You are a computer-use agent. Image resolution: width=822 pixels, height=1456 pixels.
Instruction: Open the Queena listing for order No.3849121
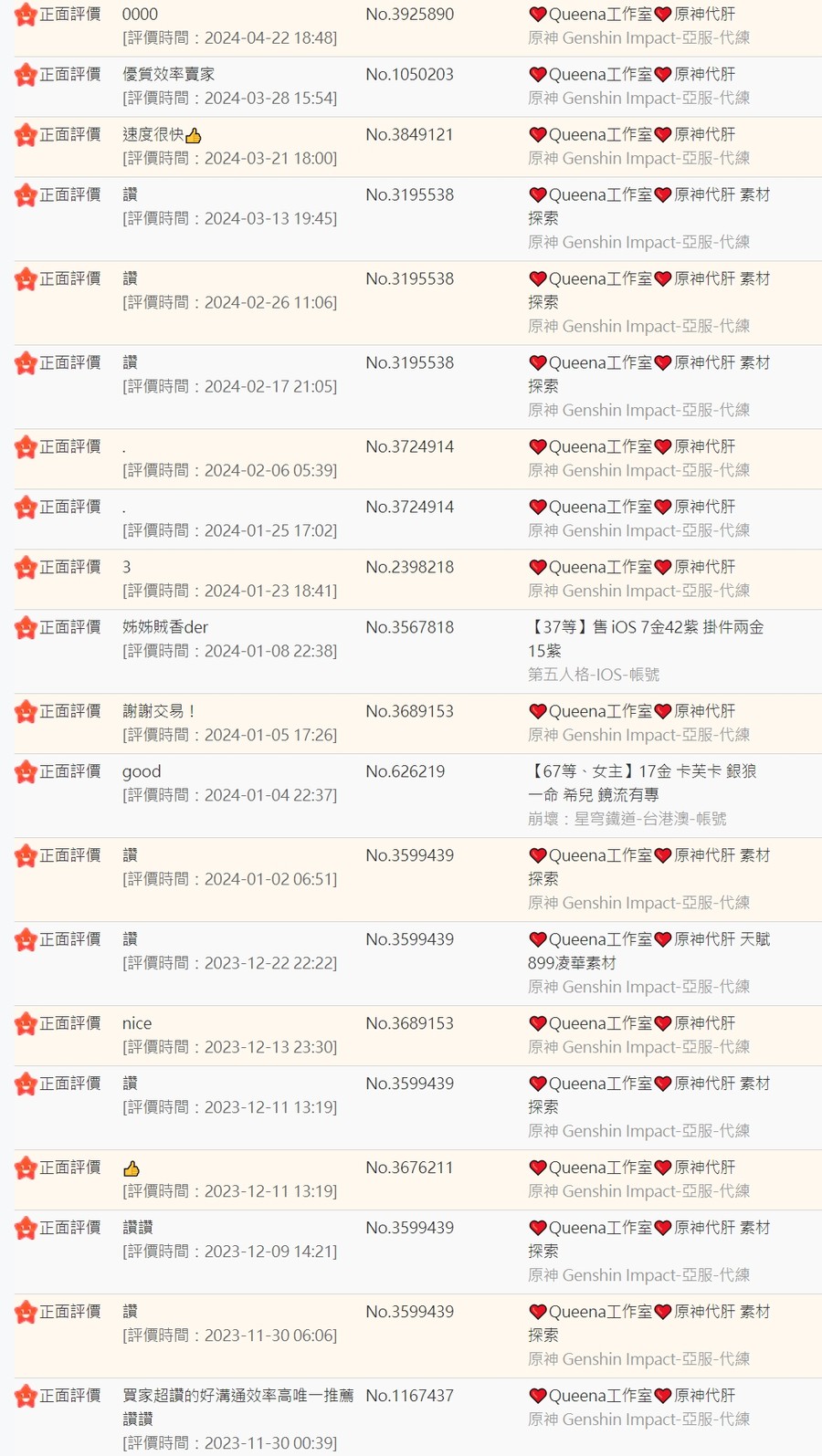(x=632, y=135)
